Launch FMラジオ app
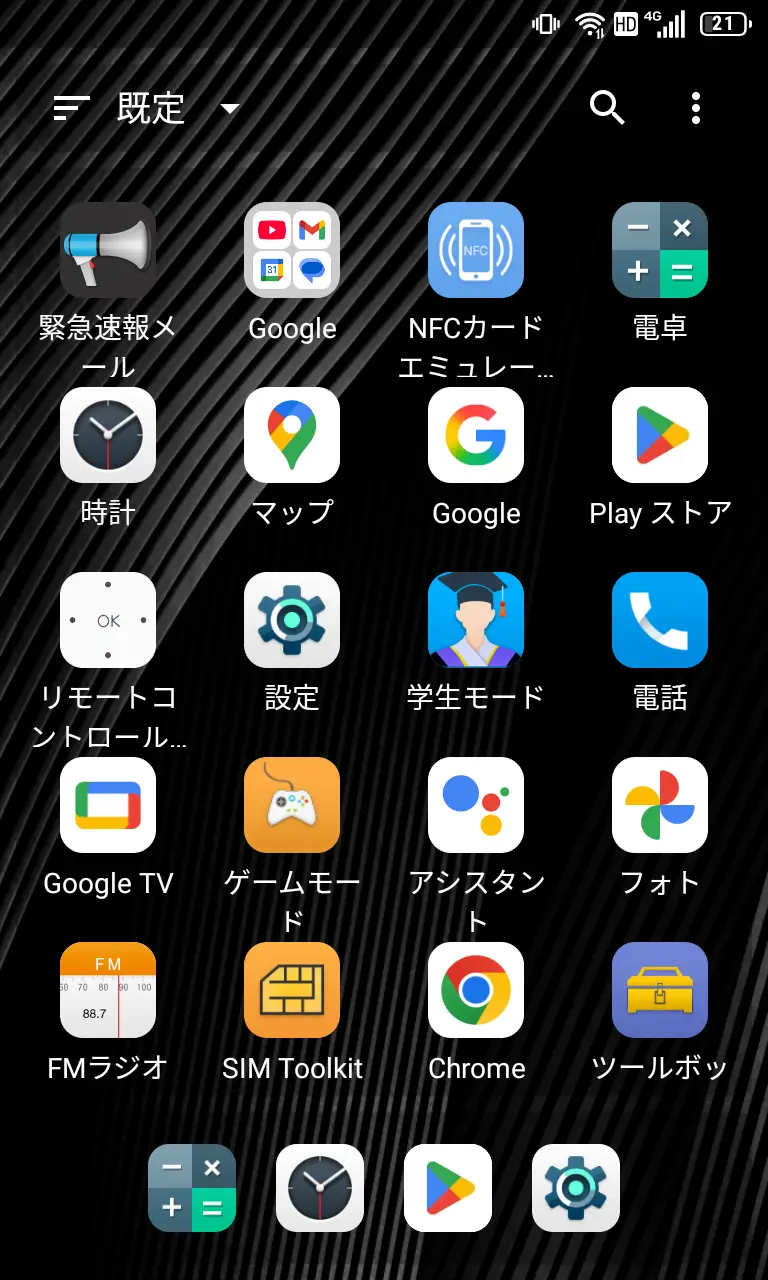 click(x=108, y=990)
